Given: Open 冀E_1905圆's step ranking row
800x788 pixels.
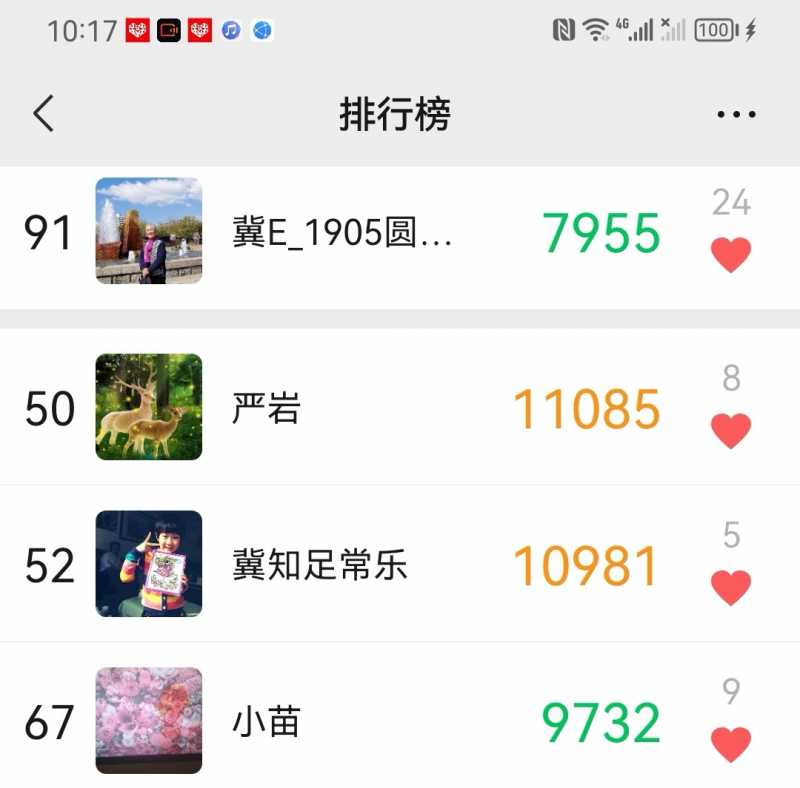Looking at the screenshot, I should click(x=342, y=232).
